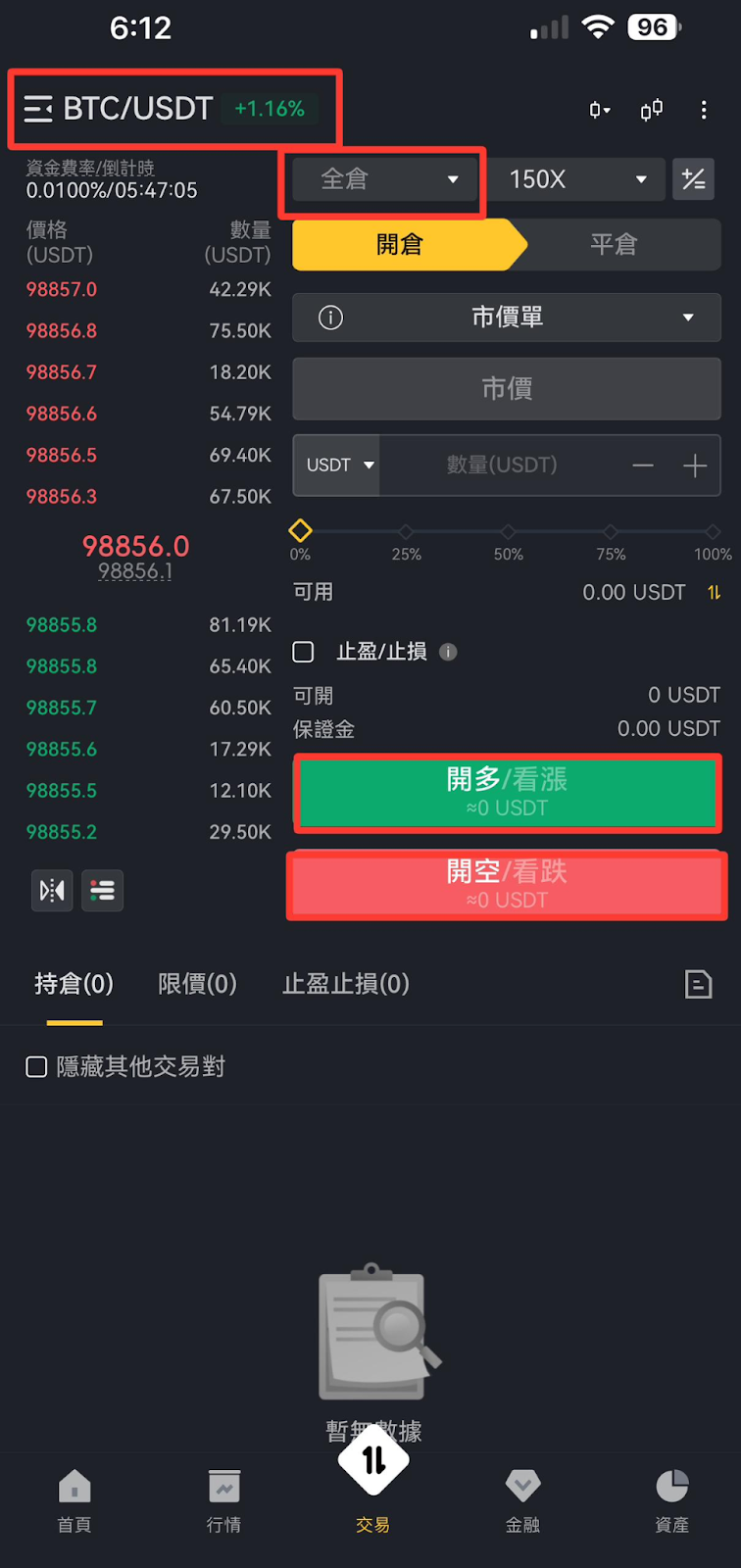This screenshot has width=741, height=1568.
Task: Open the BTC/USDT trading pair menu
Action: coord(120,109)
